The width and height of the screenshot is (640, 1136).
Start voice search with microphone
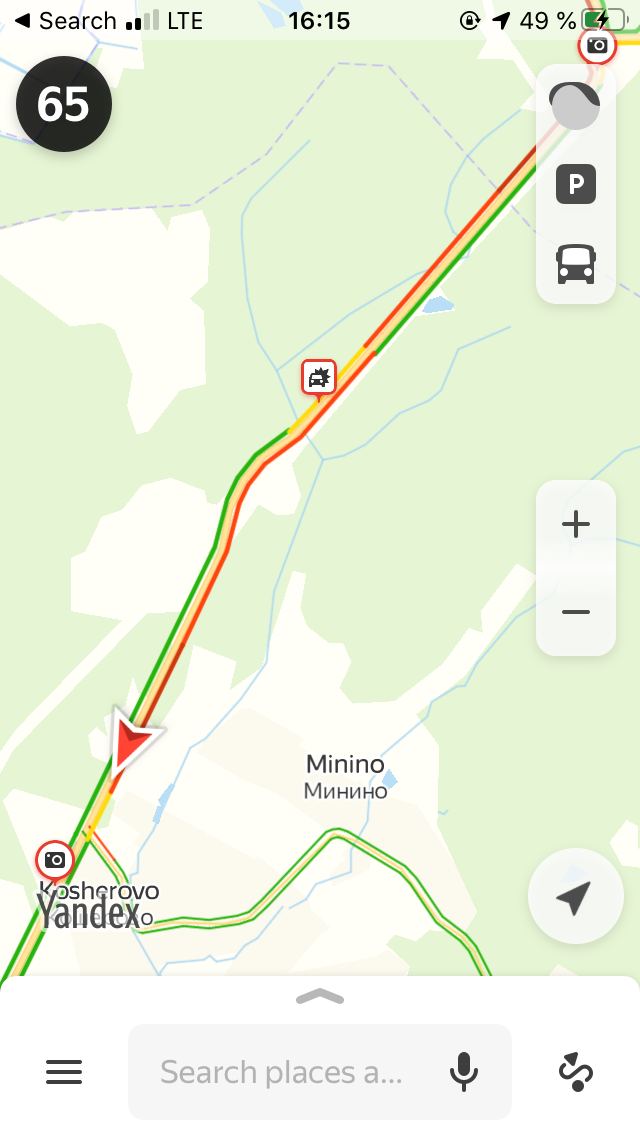click(464, 1072)
